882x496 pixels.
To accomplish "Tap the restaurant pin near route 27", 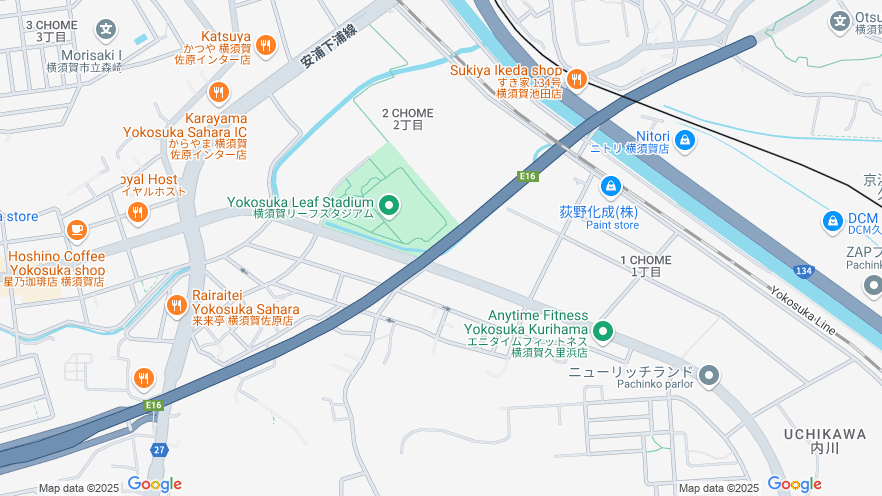I will point(144,378).
